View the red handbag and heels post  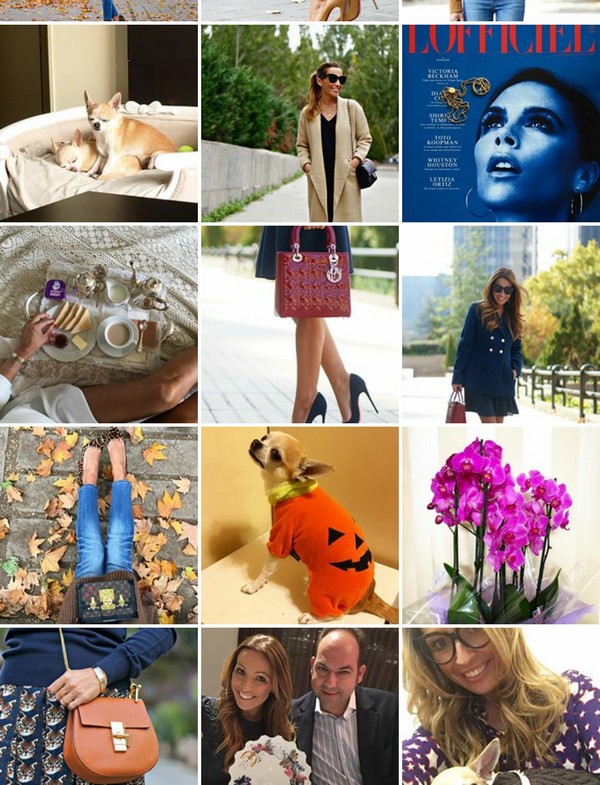(300, 324)
